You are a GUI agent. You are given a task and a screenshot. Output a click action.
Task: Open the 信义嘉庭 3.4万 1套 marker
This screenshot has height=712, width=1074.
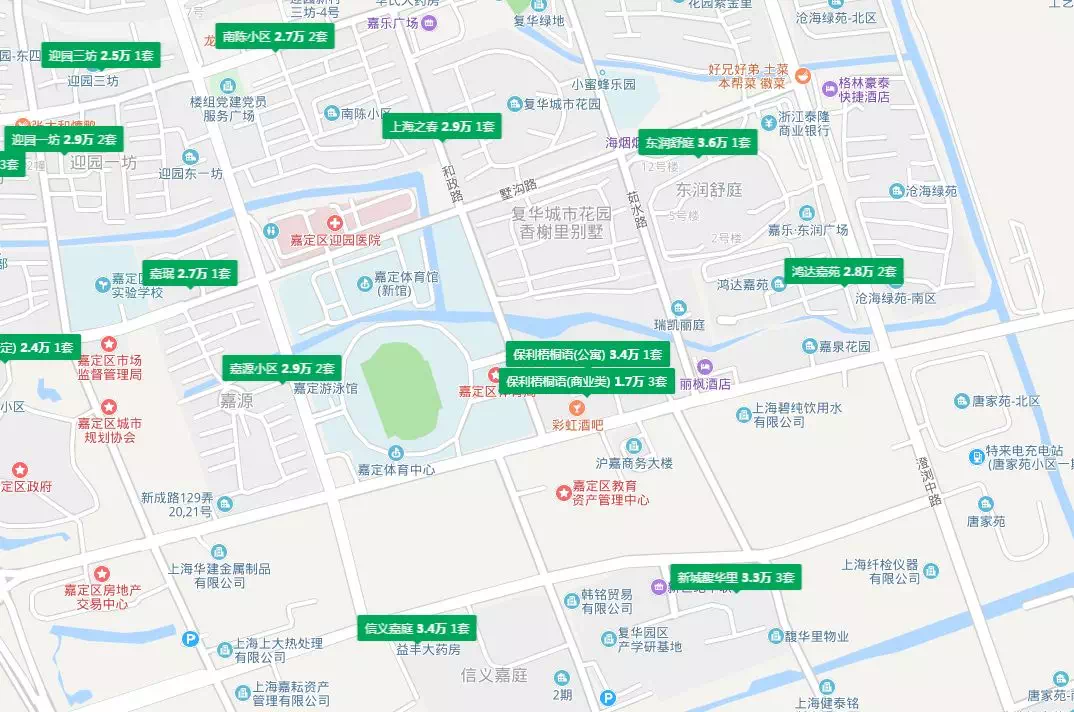click(x=416, y=629)
